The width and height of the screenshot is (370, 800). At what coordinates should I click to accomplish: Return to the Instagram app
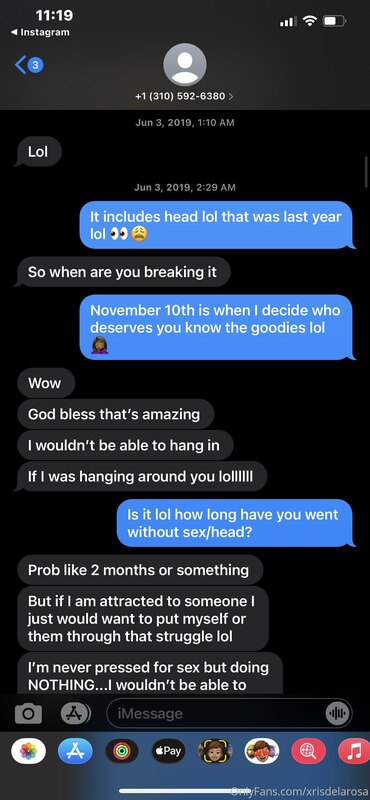[40, 32]
